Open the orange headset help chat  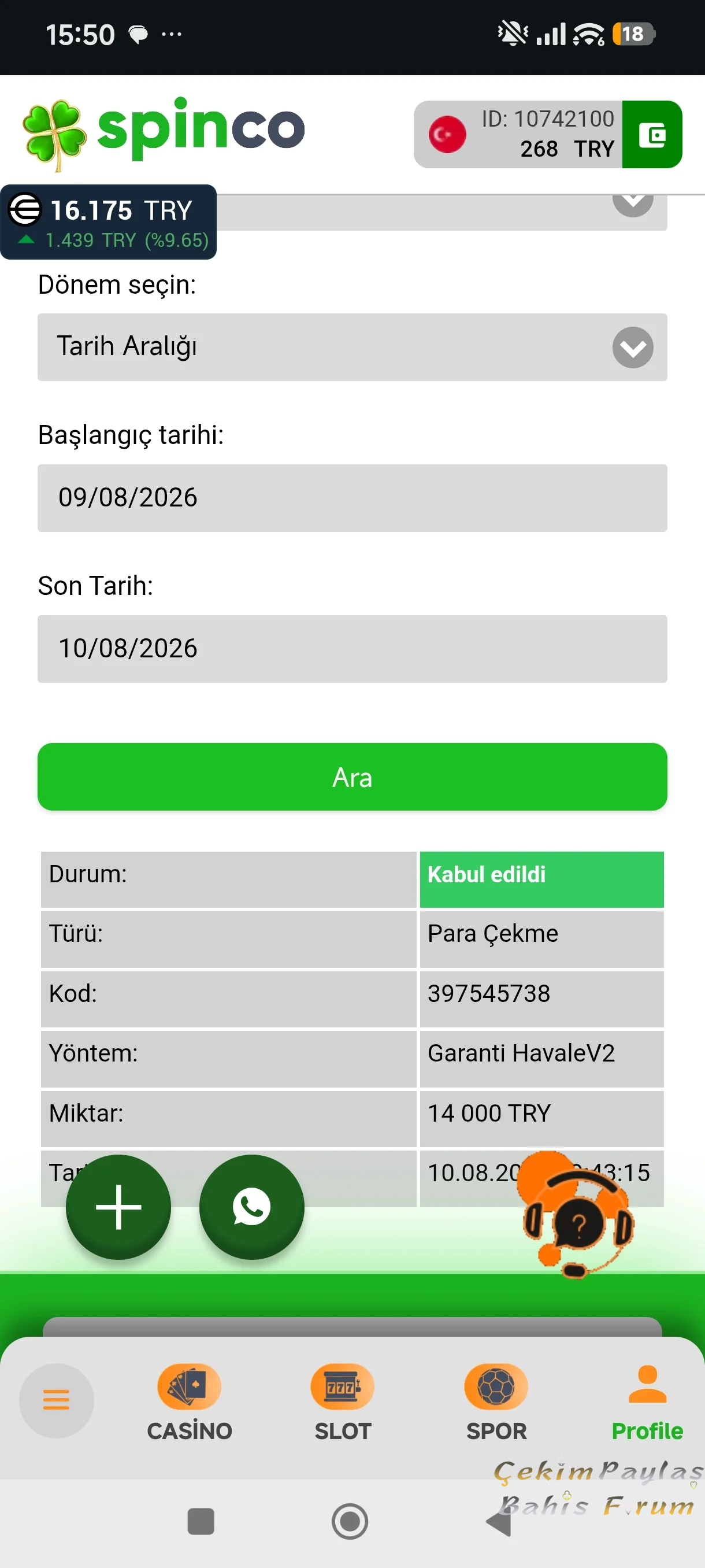click(x=577, y=1215)
